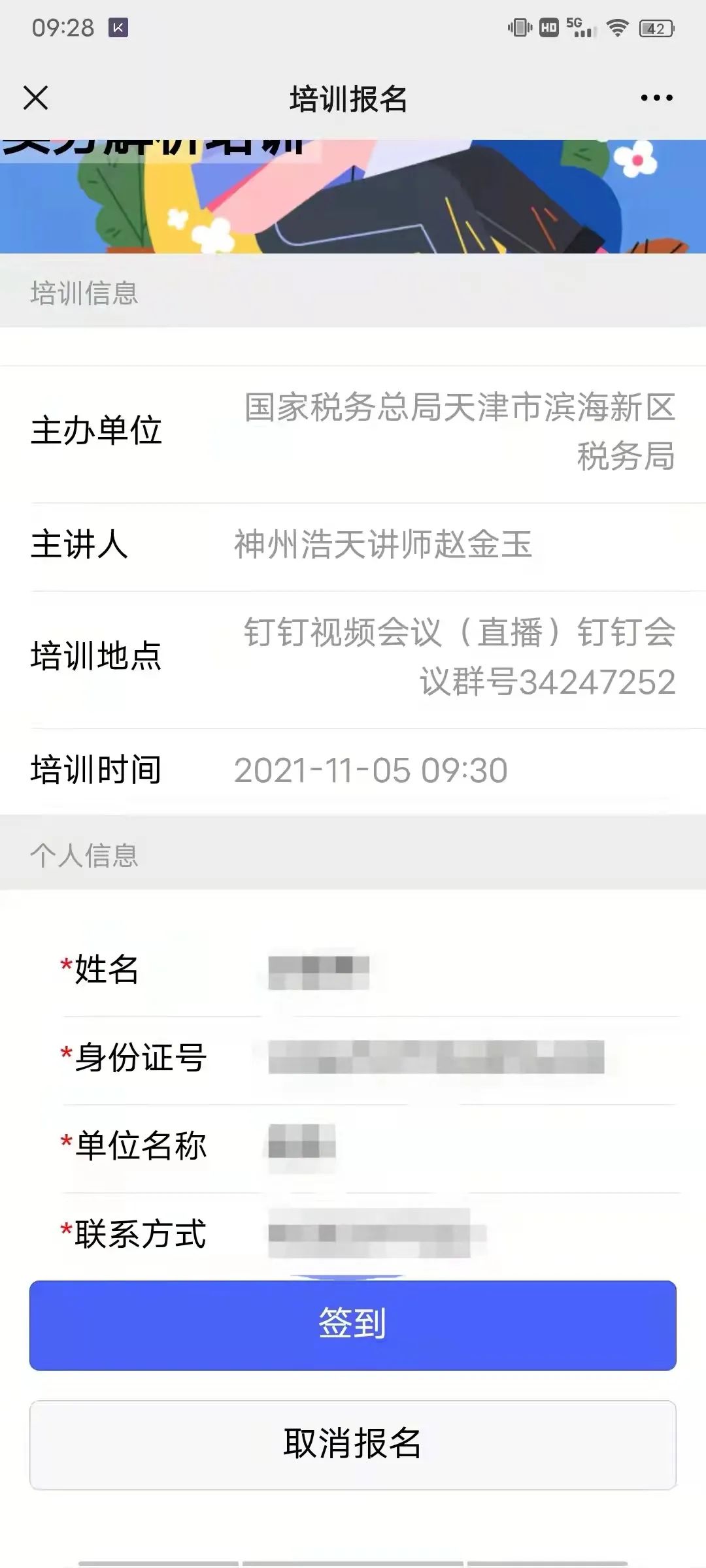Cancel registration with 取消报名
706x1568 pixels.
[353, 1445]
